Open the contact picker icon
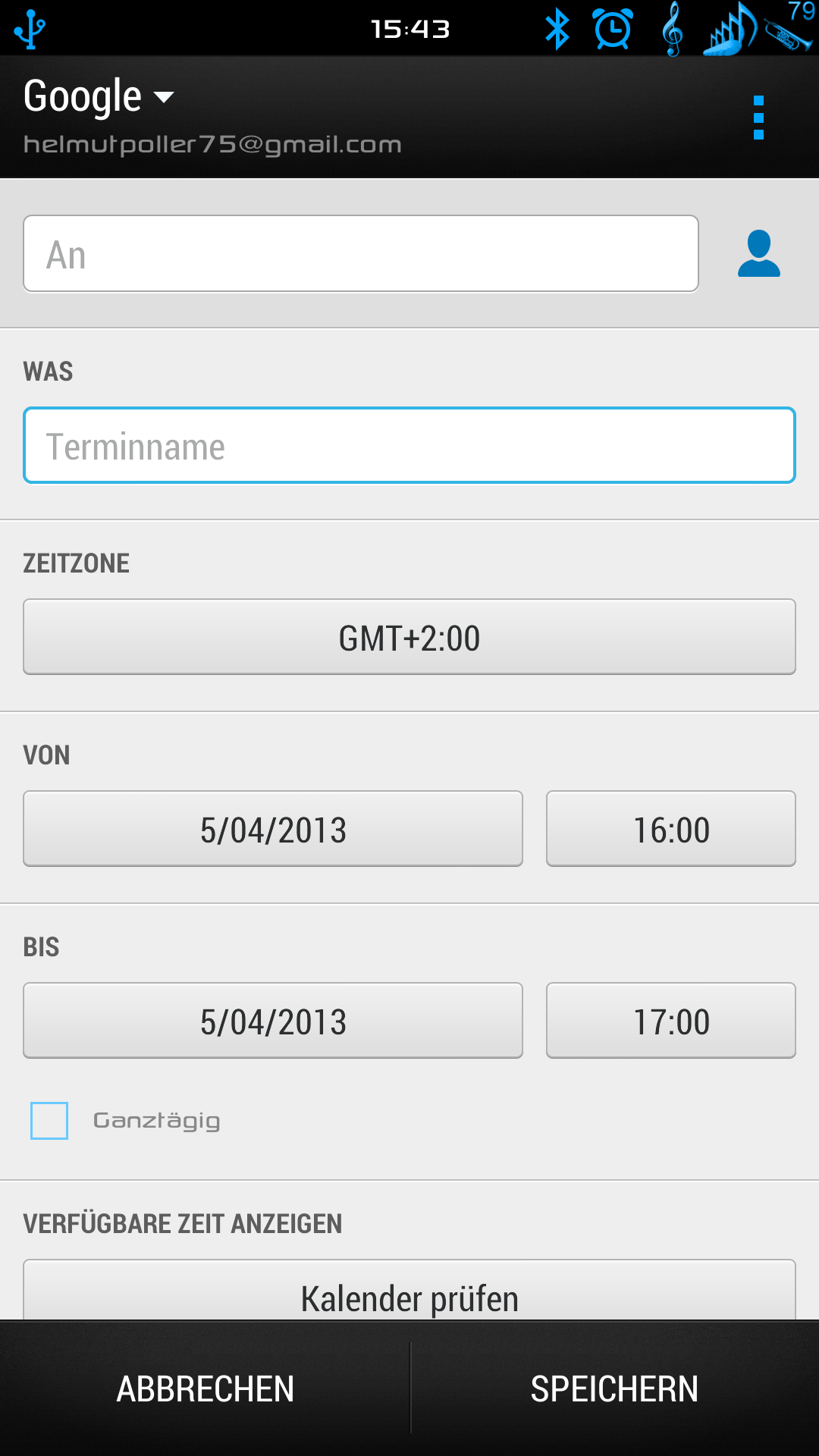The image size is (819, 1456). pyautogui.click(x=759, y=253)
